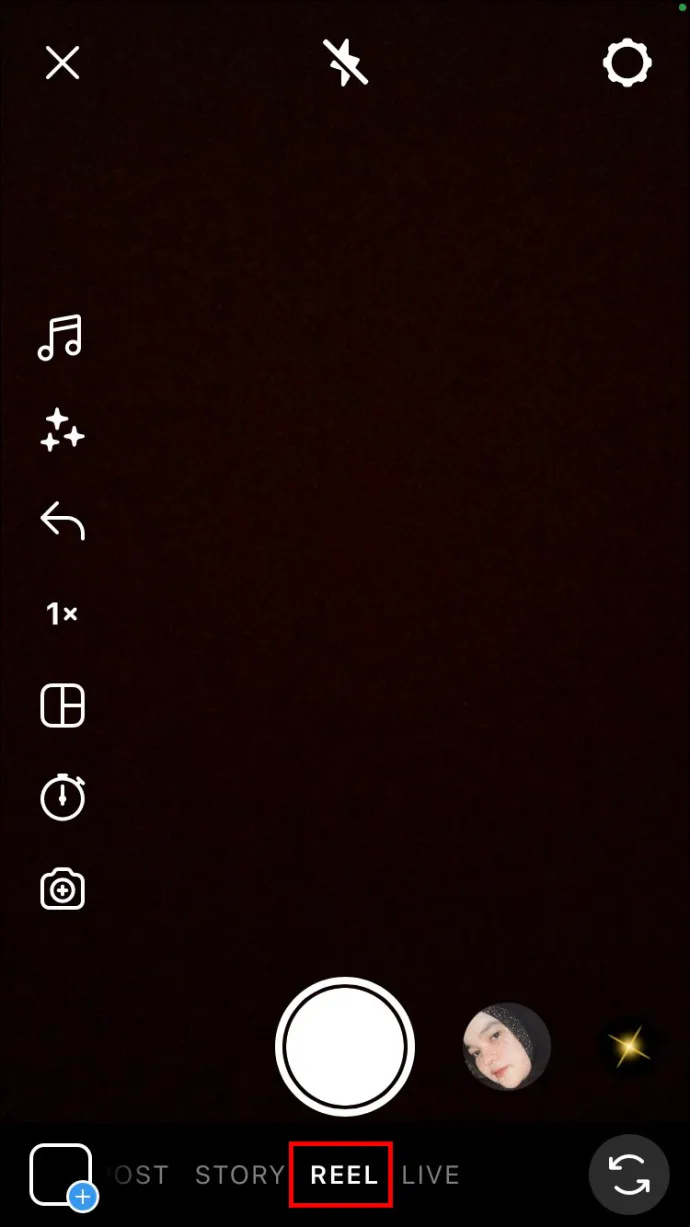Tap the curved back arrow tool
This screenshot has height=1227, width=690.
click(x=62, y=521)
